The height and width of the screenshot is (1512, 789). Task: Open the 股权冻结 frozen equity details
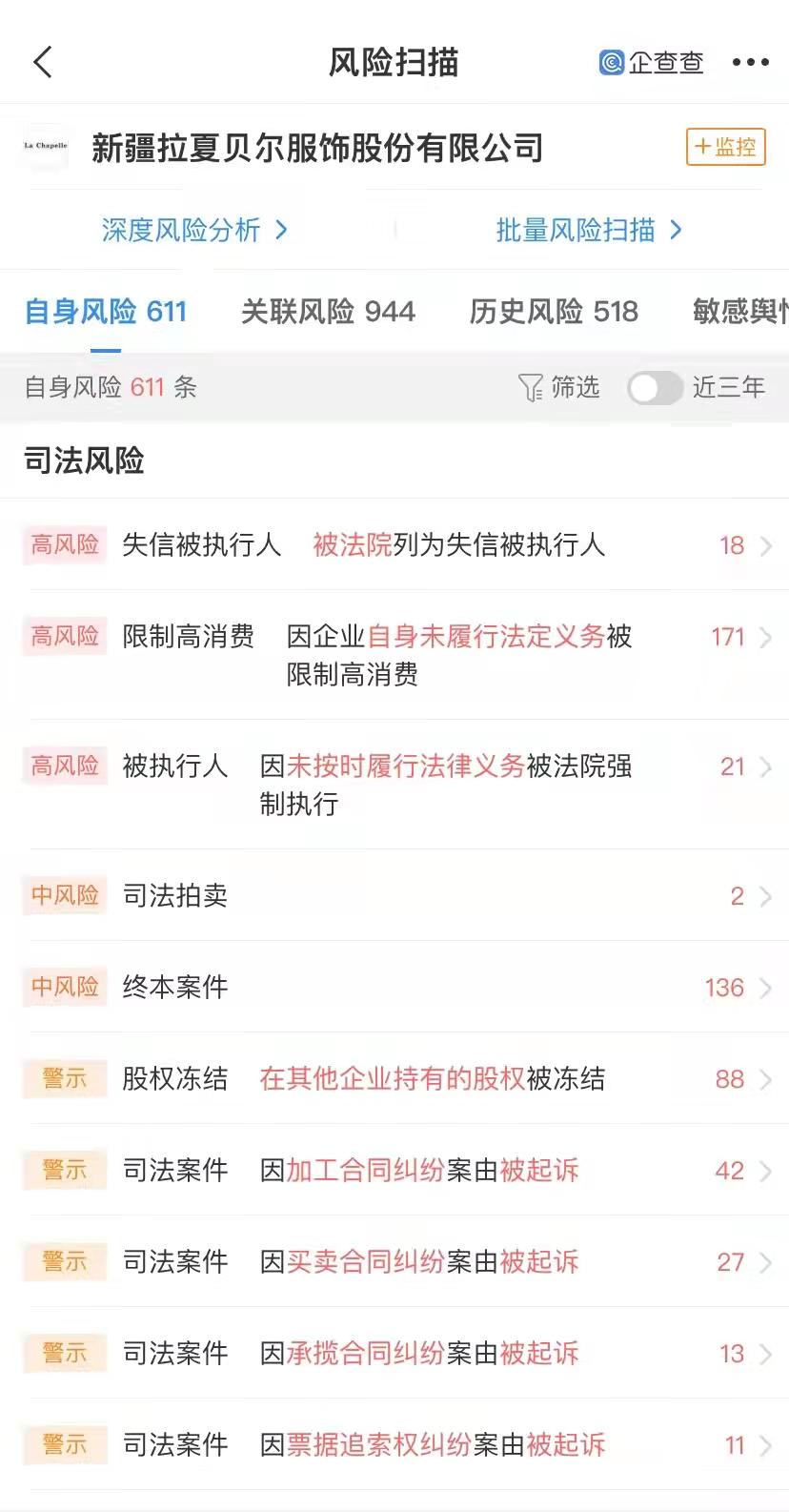(394, 1079)
